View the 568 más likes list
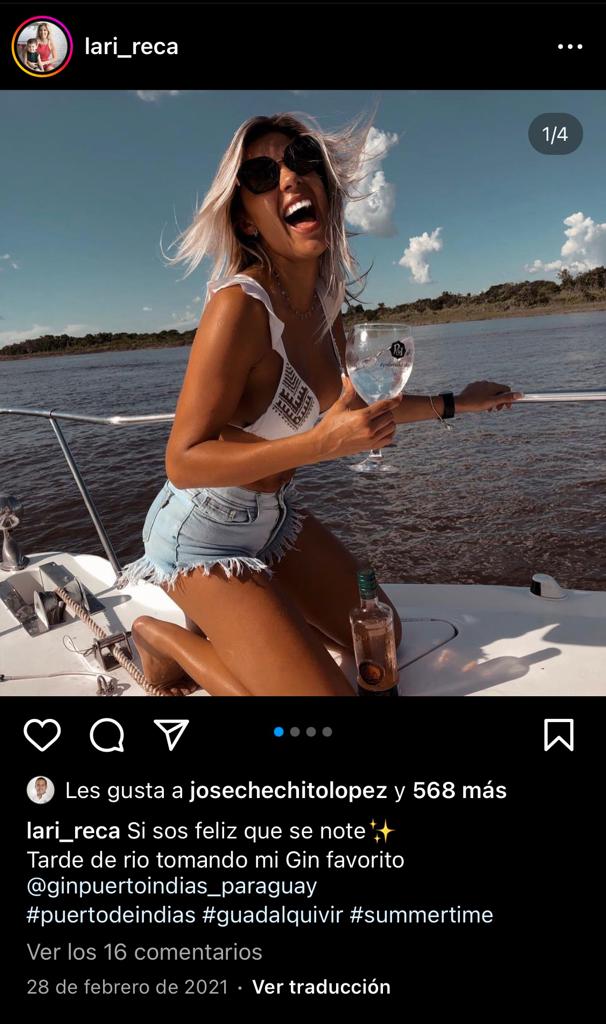The height and width of the screenshot is (1024, 606). [x=459, y=791]
